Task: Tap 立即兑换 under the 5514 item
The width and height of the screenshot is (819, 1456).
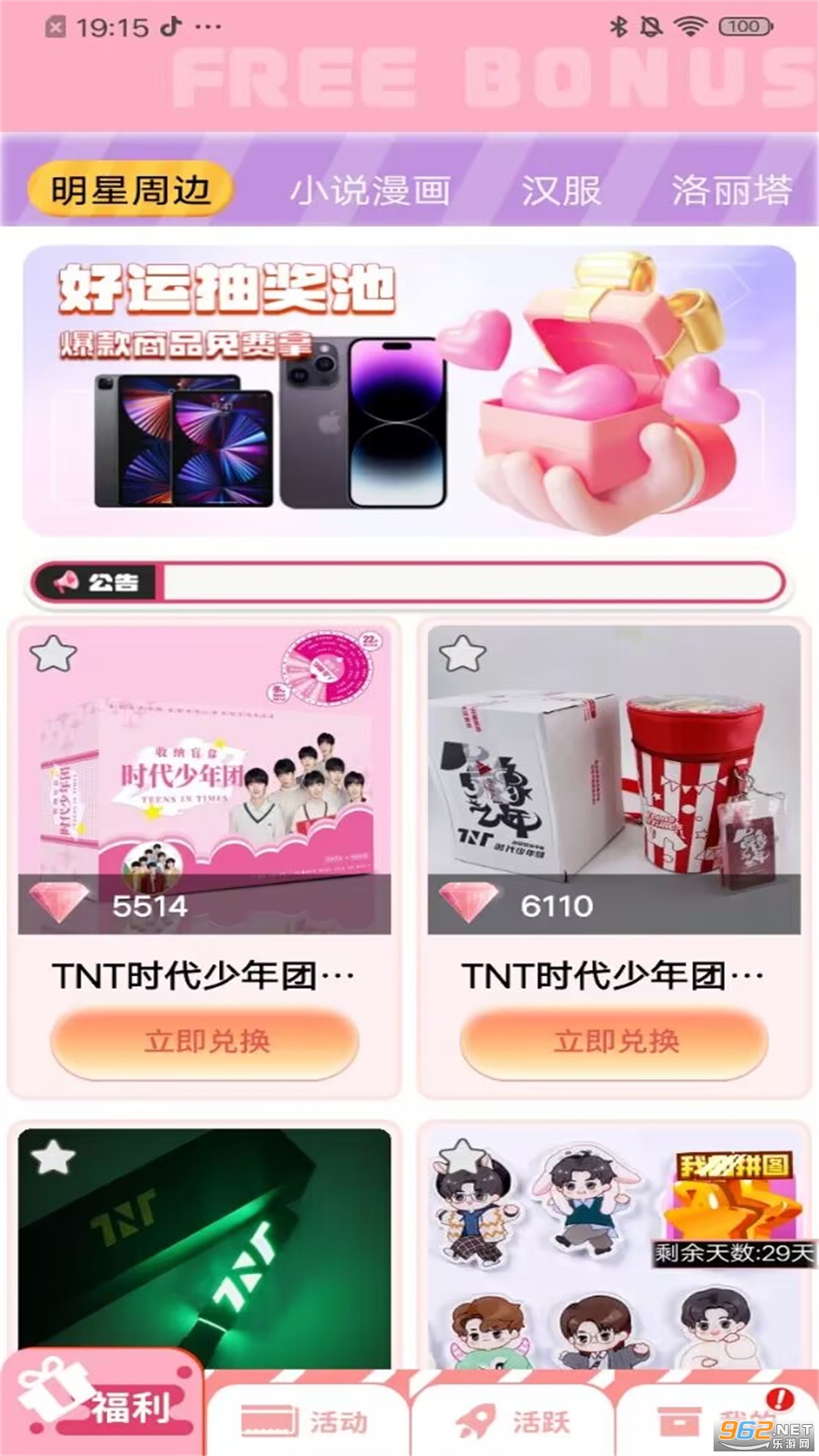Action: (205, 1042)
